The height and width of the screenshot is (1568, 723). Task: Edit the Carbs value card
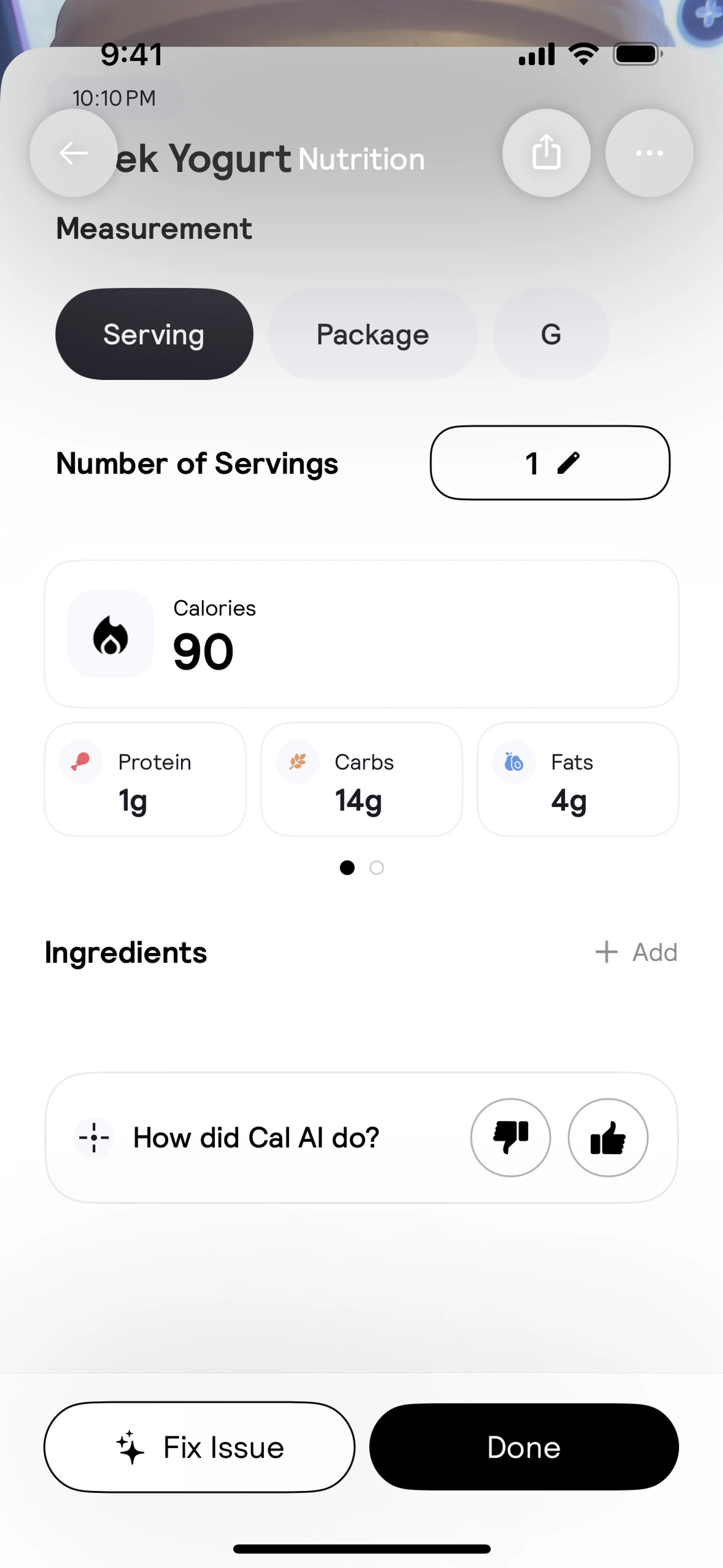coord(361,780)
